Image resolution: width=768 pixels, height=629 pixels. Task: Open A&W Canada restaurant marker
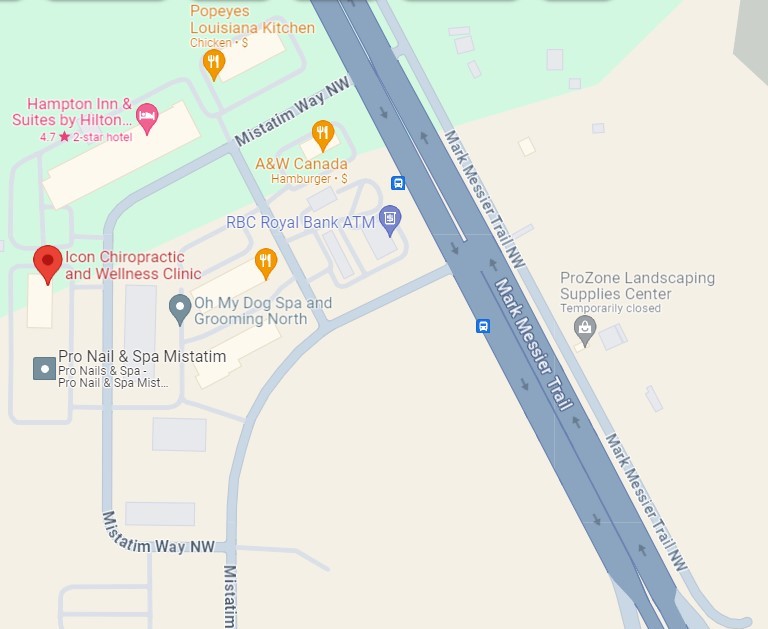[322, 134]
